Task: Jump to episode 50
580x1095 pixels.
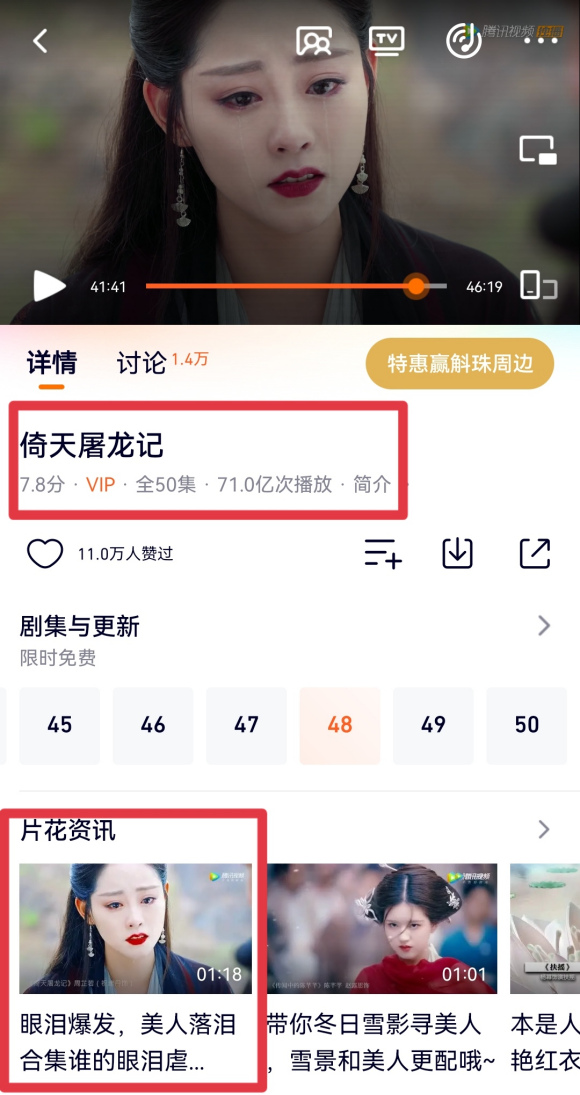Action: [526, 726]
